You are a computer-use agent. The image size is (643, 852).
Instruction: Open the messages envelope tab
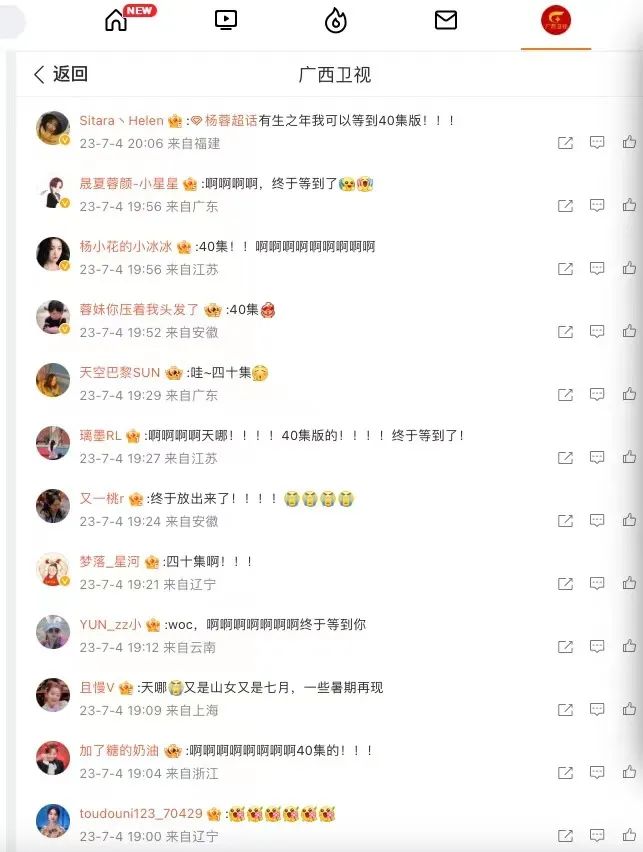[446, 19]
